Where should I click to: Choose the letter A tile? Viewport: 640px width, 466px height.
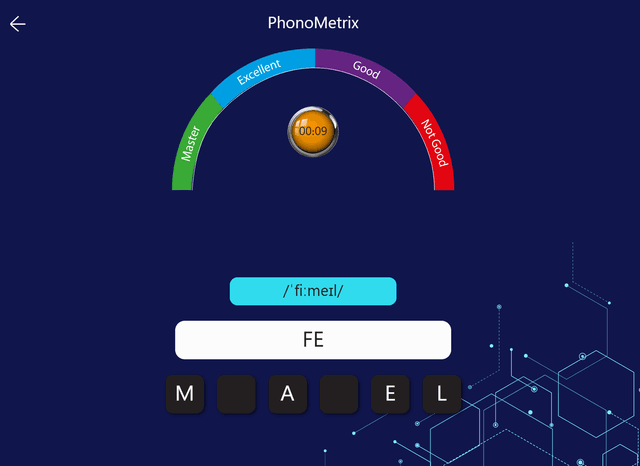point(287,394)
